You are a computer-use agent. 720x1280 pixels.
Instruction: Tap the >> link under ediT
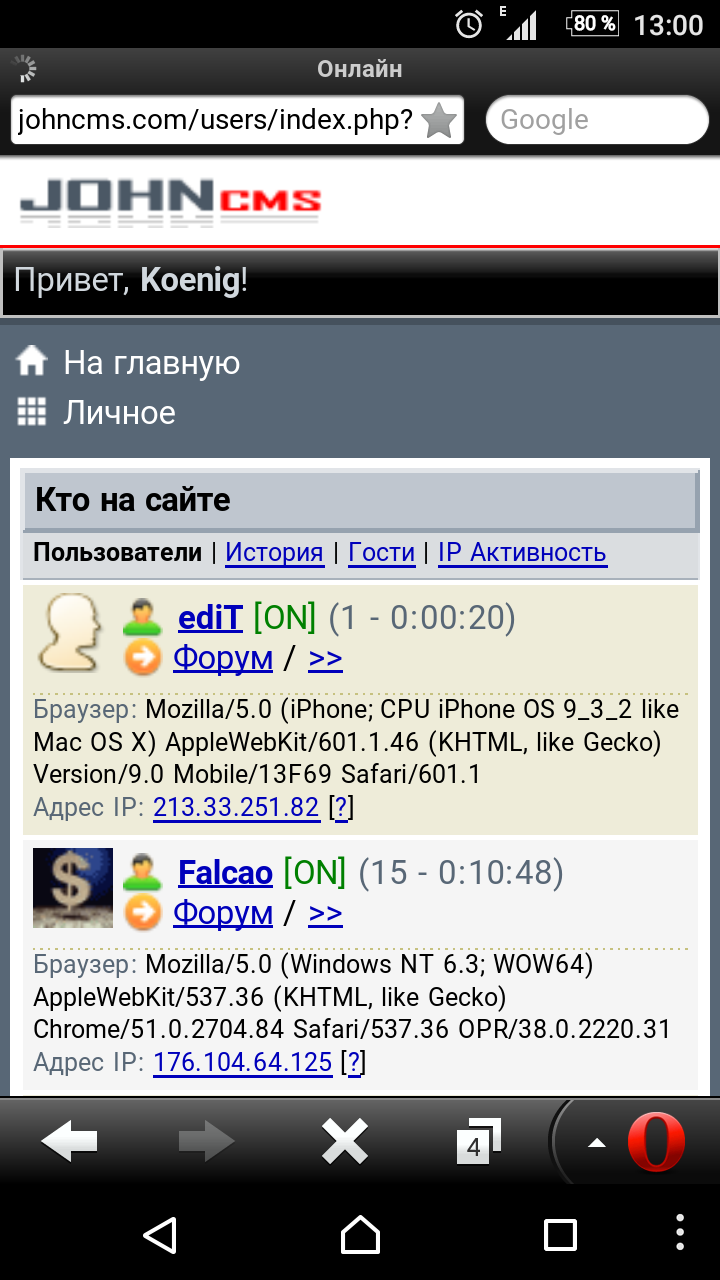[325, 659]
